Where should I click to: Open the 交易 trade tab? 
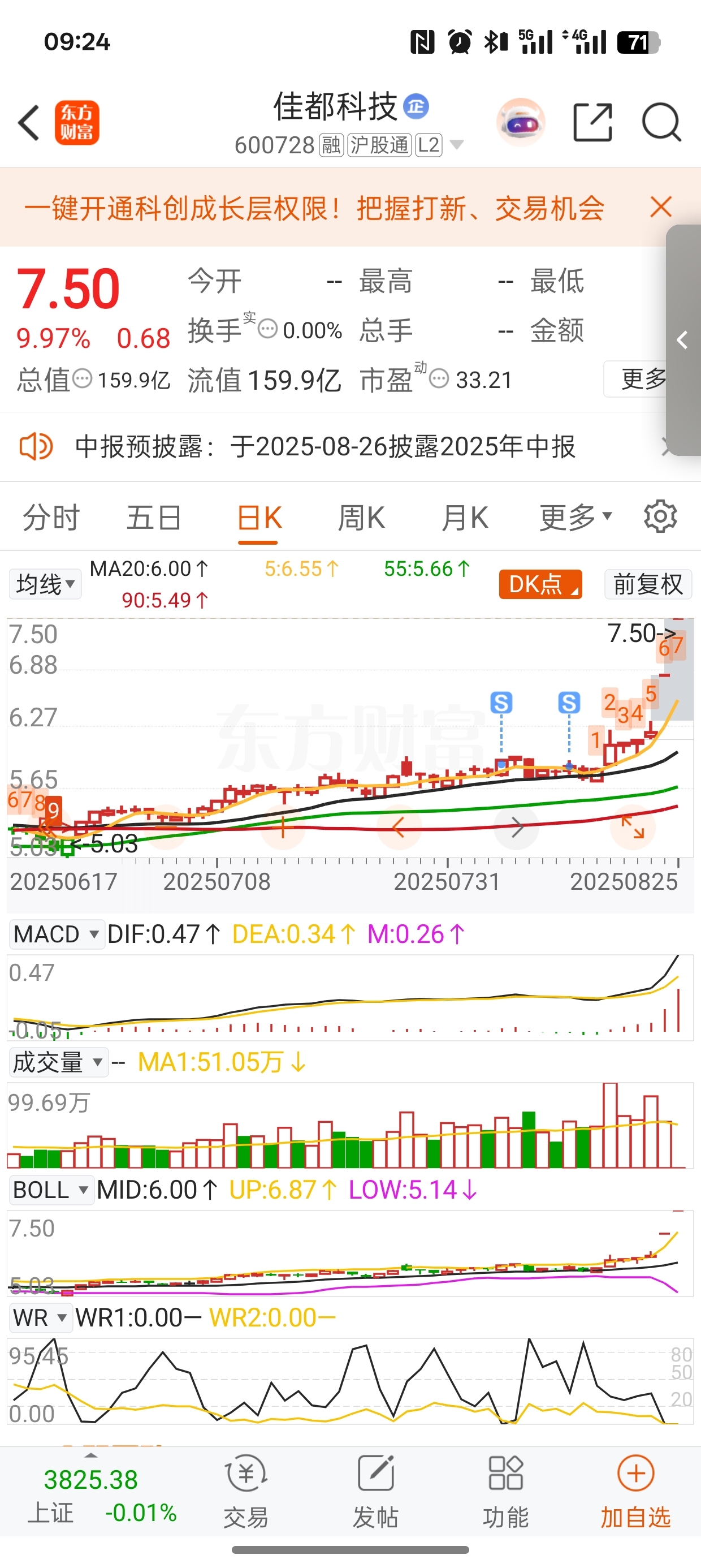coord(246,1491)
